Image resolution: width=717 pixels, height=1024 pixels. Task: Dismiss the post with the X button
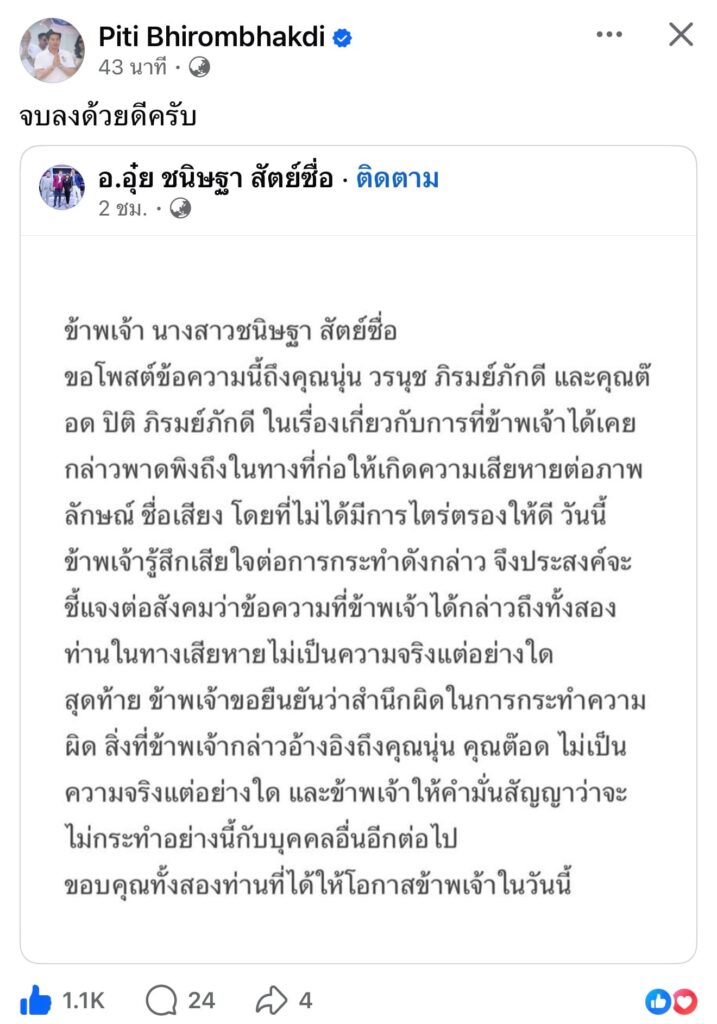point(681,35)
